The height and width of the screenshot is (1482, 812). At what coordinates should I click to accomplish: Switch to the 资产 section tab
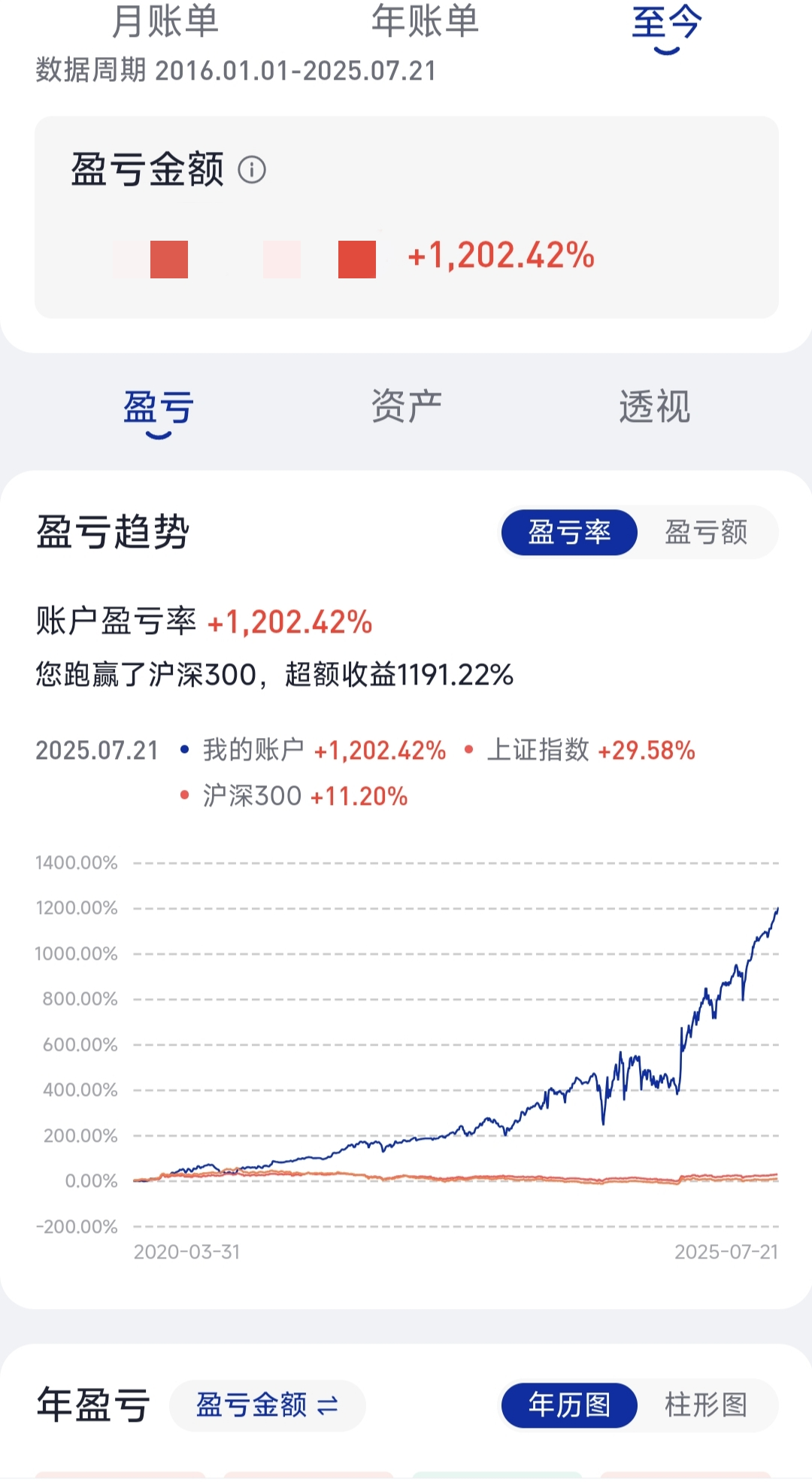pos(406,407)
